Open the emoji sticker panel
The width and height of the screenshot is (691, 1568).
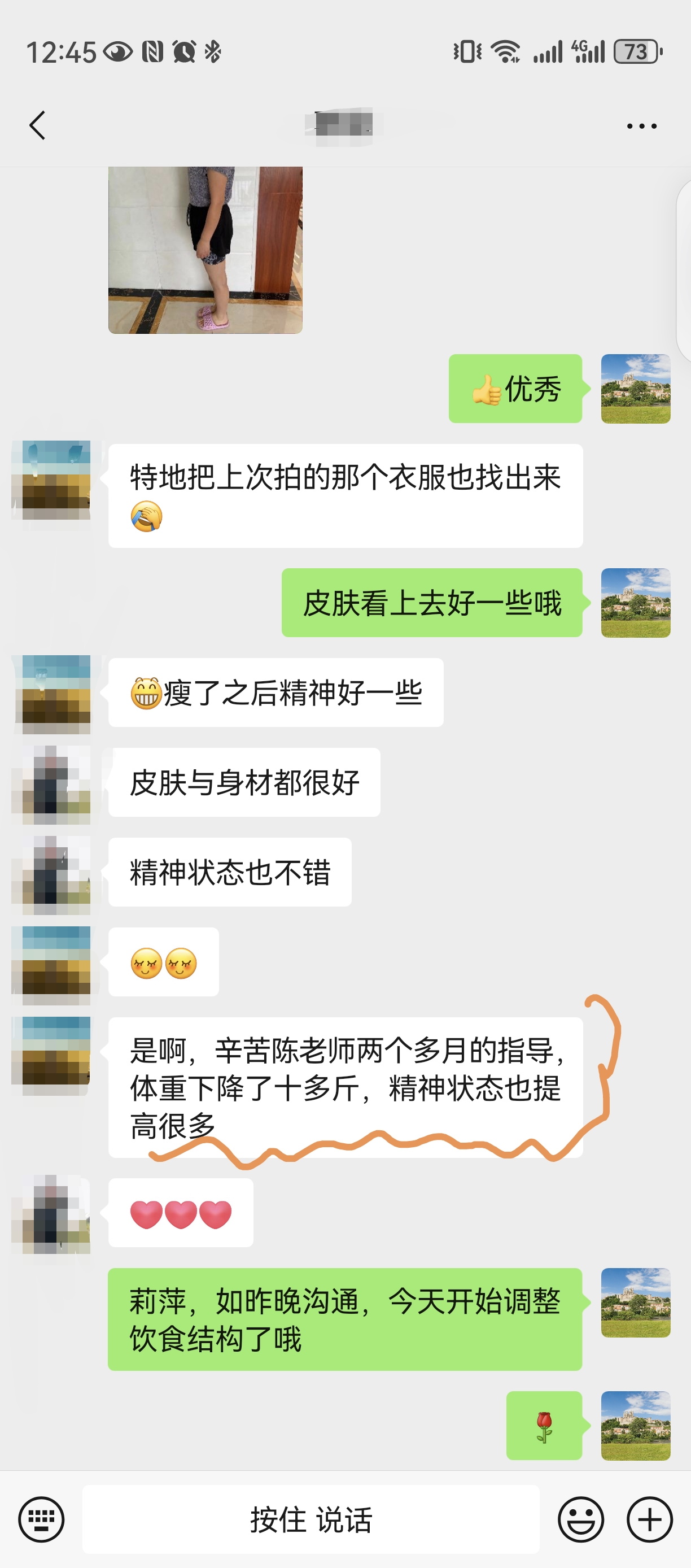click(x=580, y=1520)
